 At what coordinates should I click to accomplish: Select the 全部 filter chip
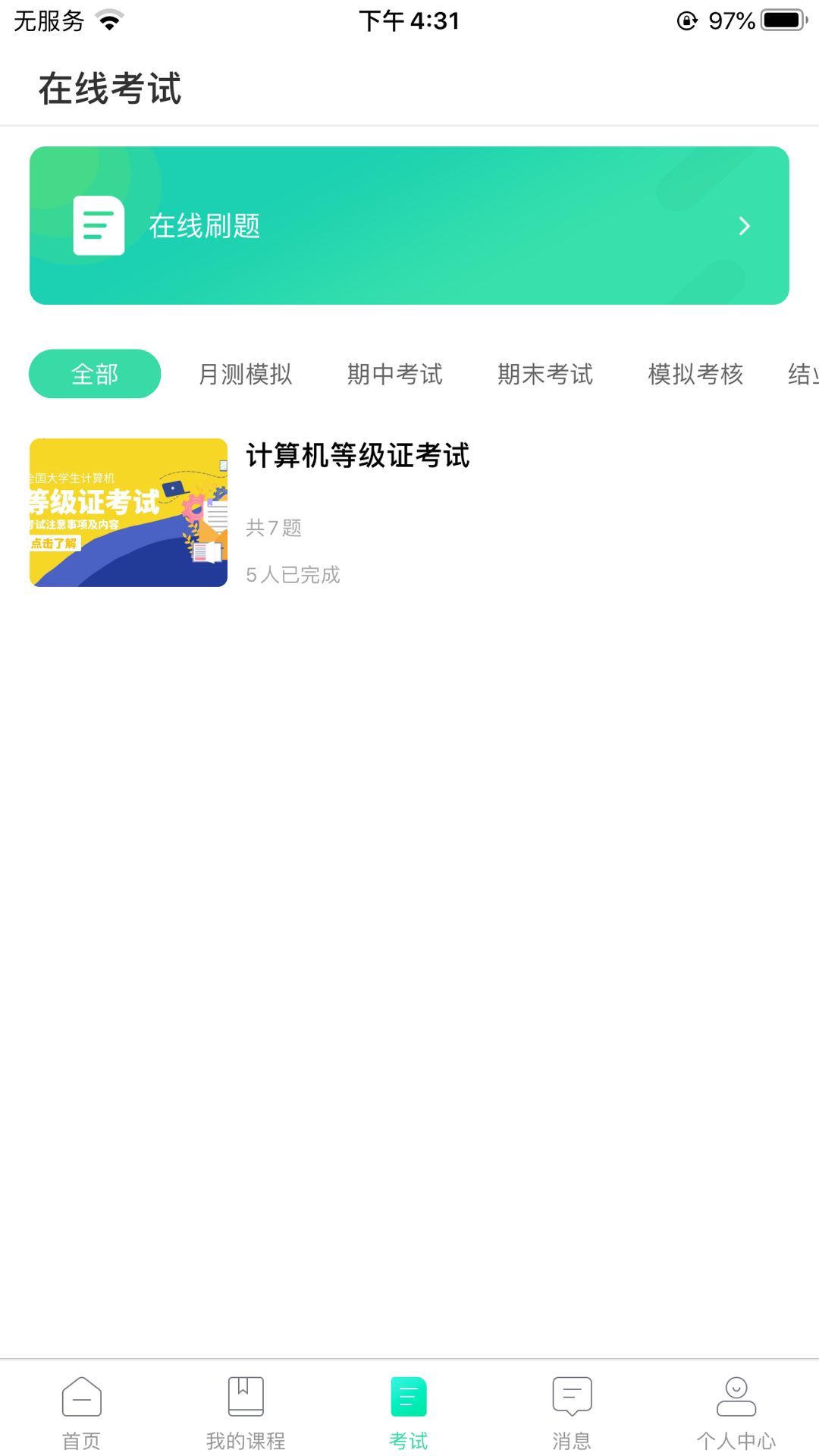click(x=95, y=374)
